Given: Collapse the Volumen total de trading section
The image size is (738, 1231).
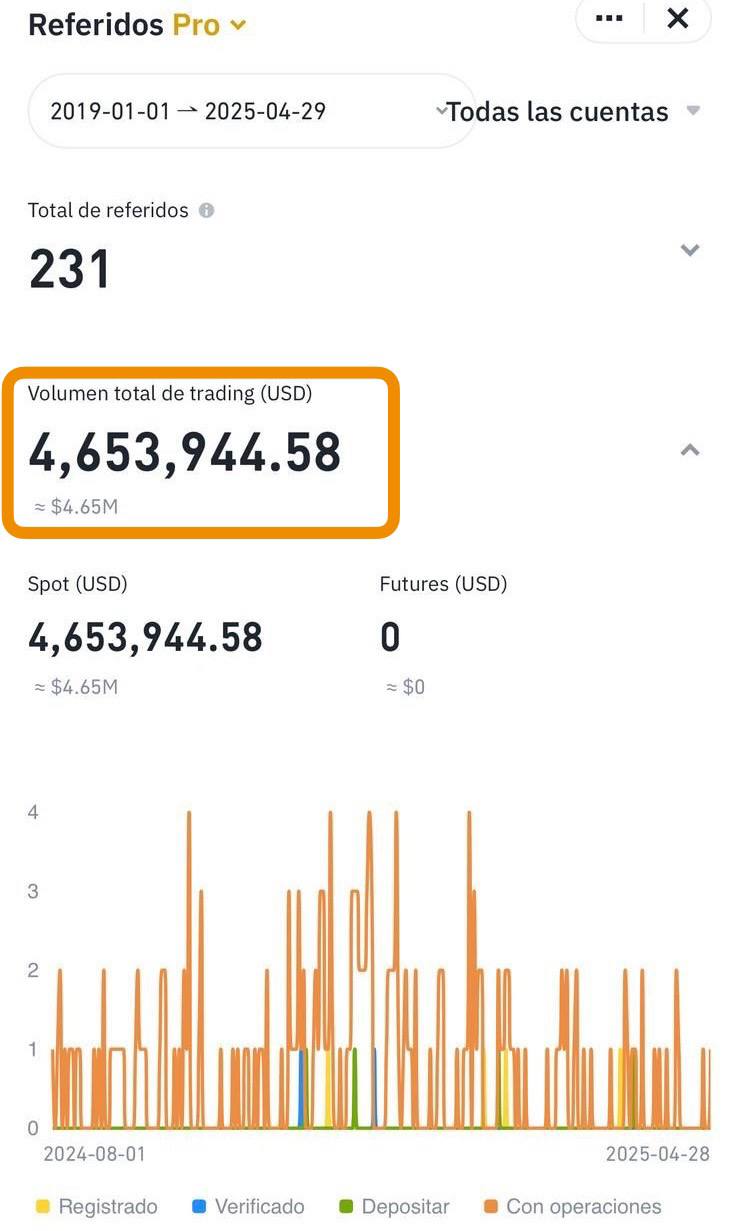Looking at the screenshot, I should 689,450.
